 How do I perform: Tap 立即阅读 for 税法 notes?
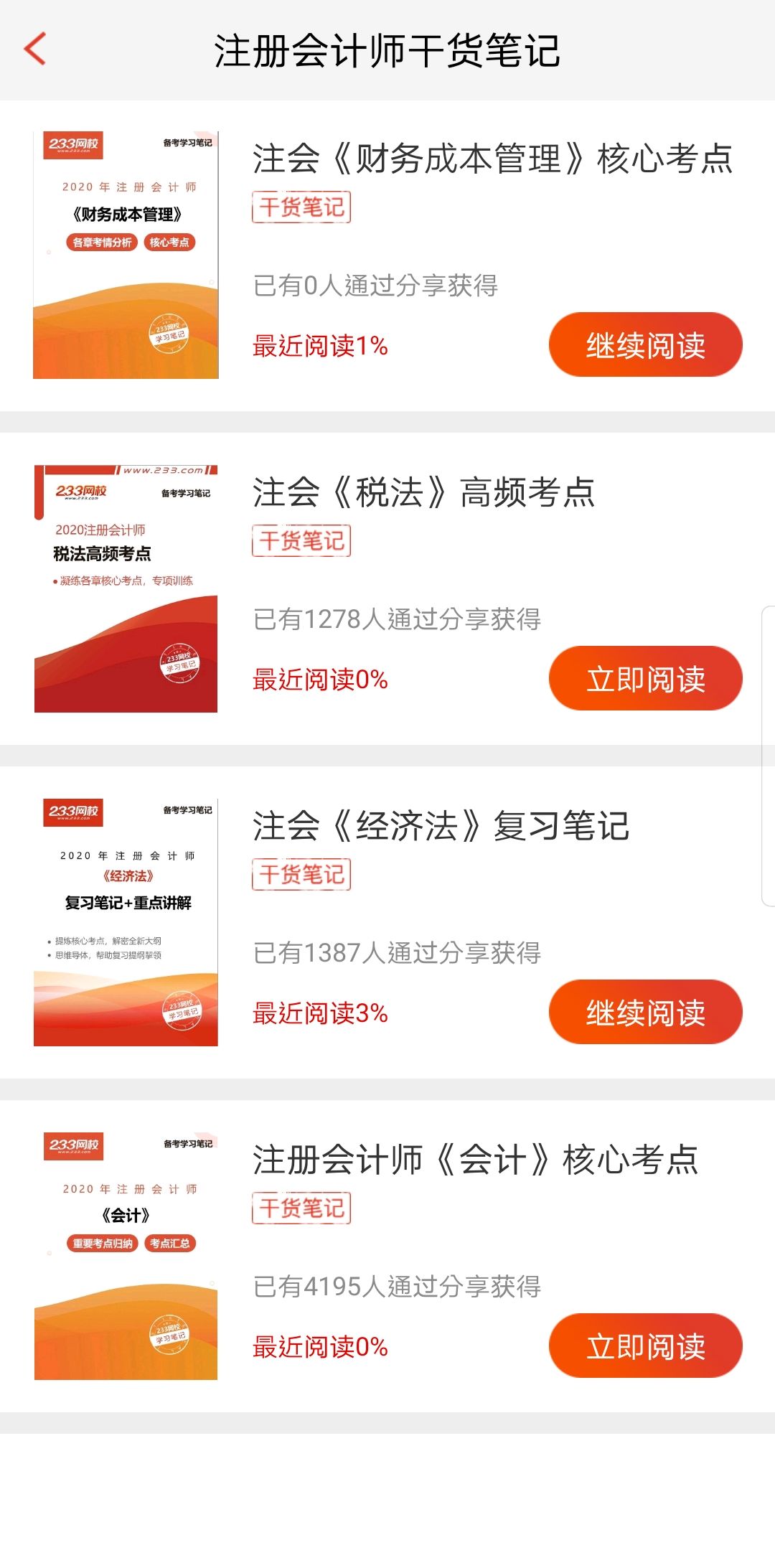[x=644, y=677]
